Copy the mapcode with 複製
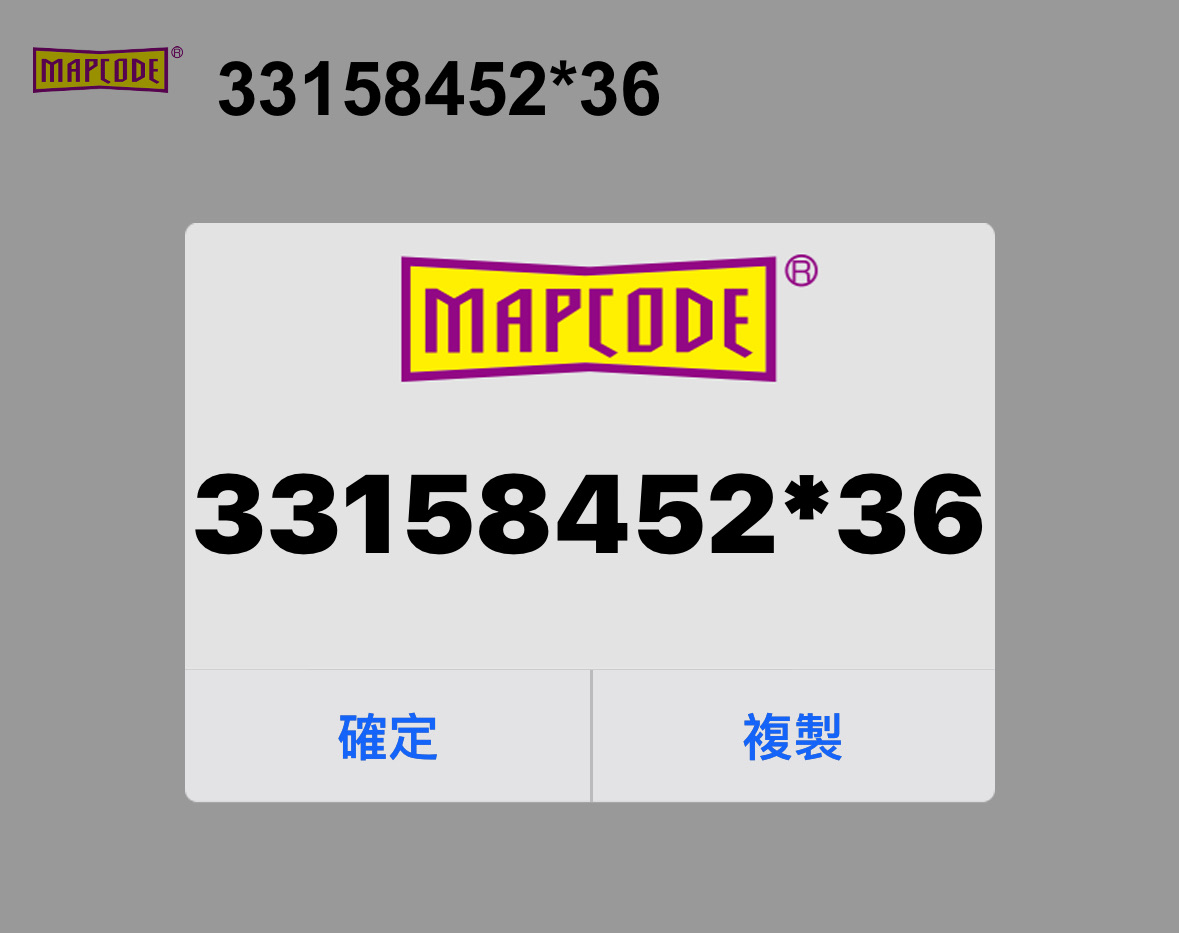The image size is (1179, 933). pos(793,737)
